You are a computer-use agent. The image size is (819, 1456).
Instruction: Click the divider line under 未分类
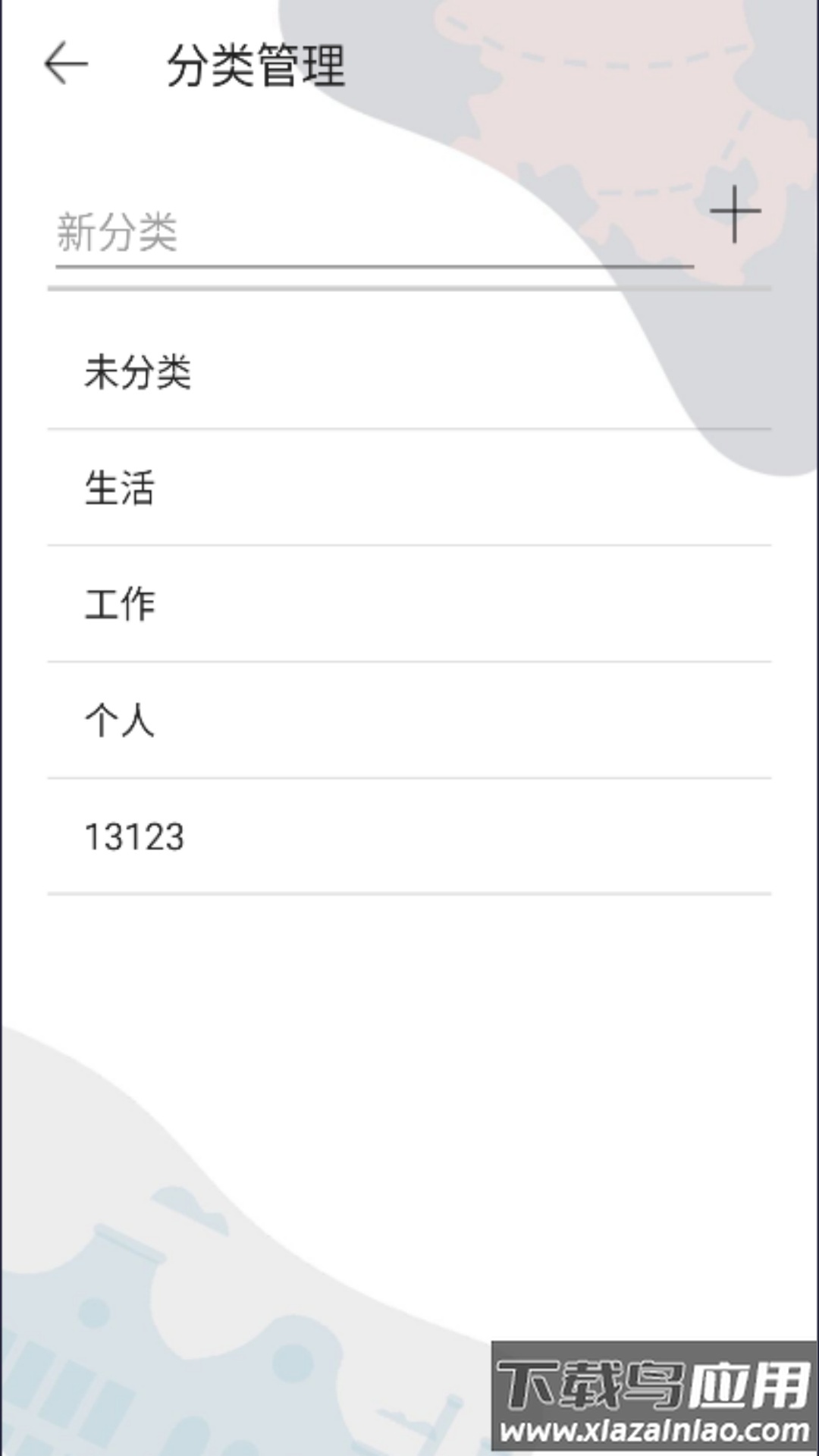tap(409, 428)
